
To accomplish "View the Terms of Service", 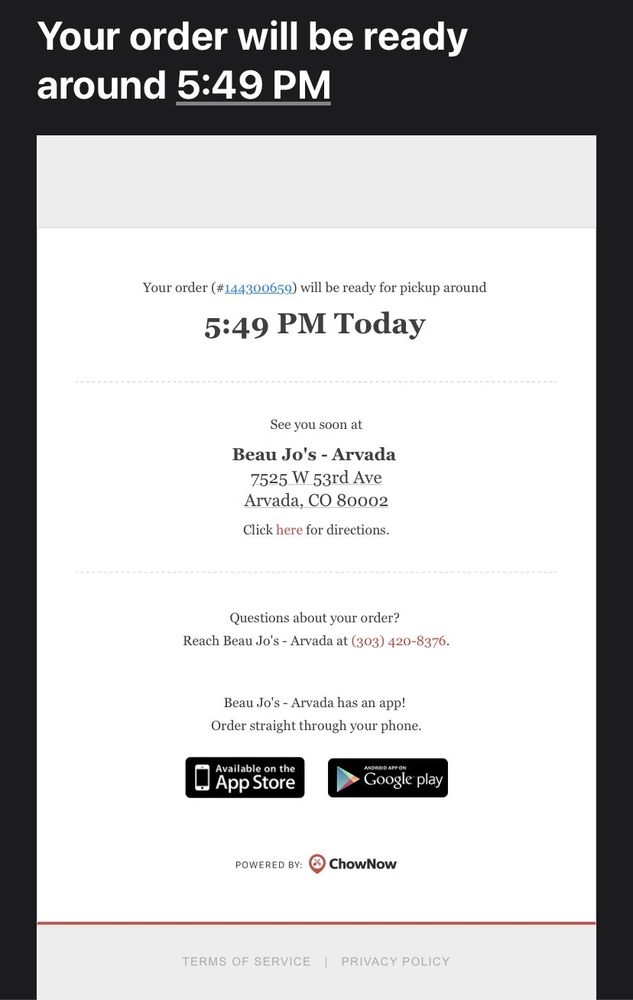I will click(x=246, y=961).
